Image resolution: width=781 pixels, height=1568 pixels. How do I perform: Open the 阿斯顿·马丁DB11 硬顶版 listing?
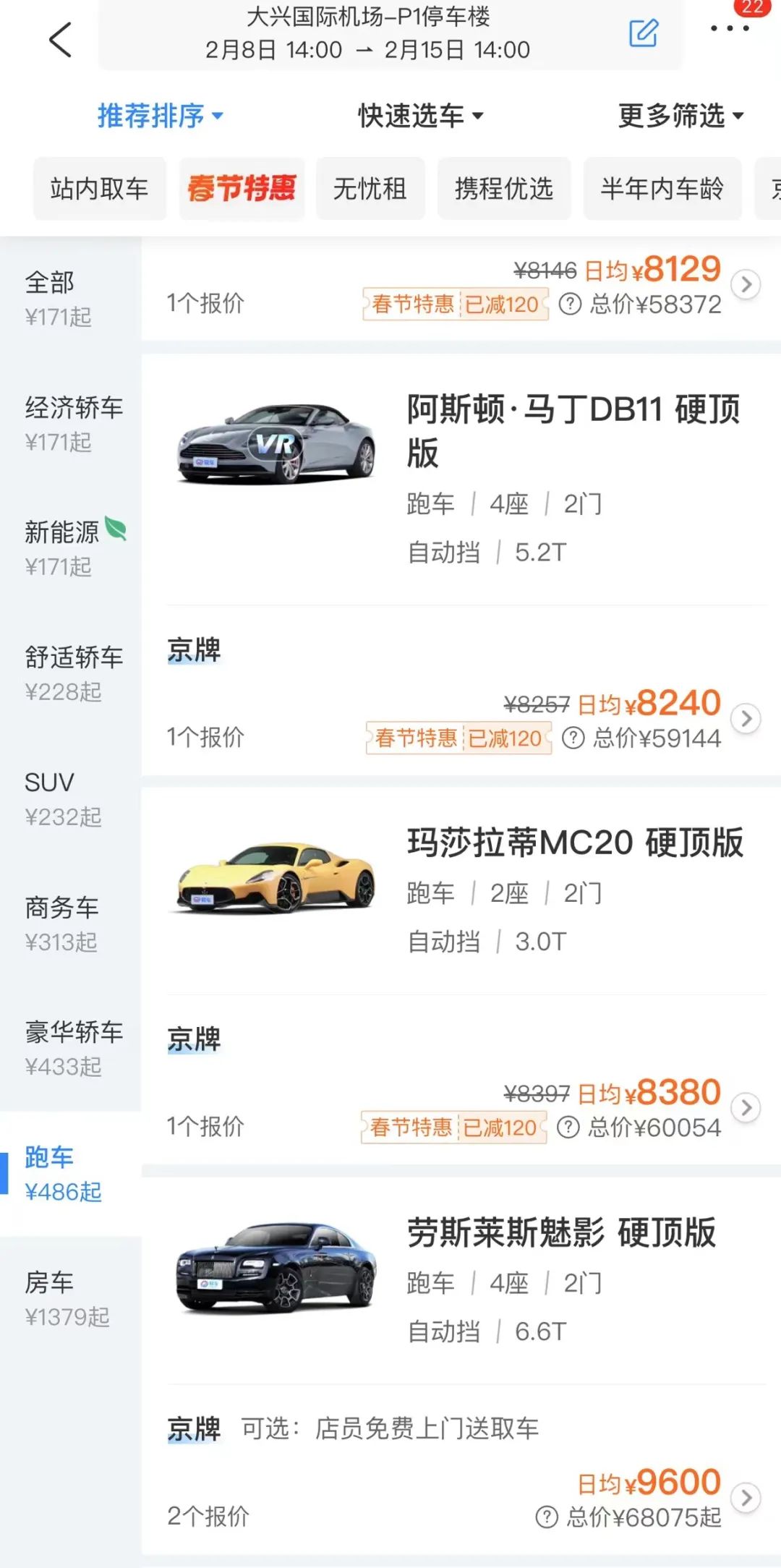(573, 430)
